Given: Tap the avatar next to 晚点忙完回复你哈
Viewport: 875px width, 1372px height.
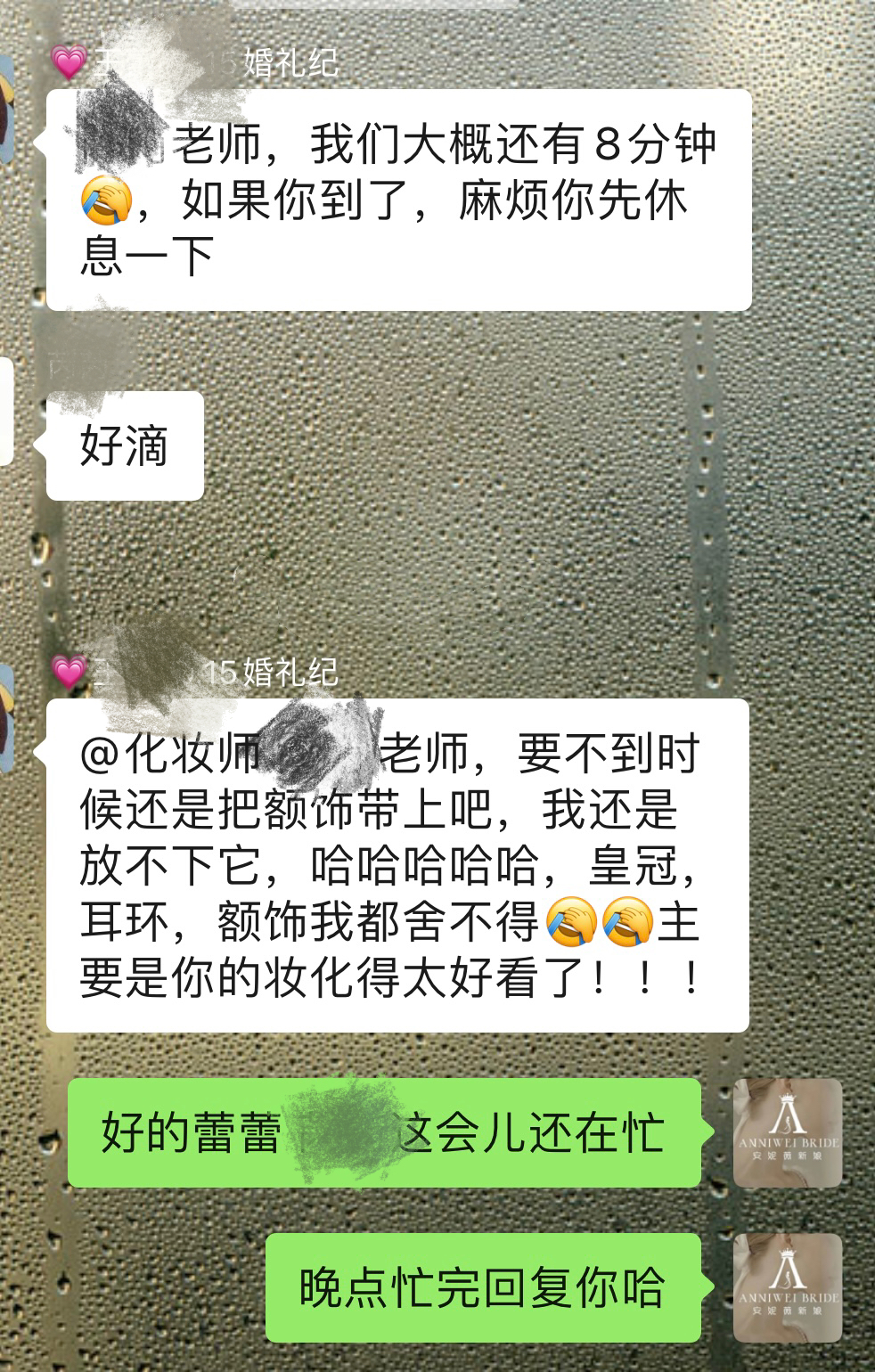Looking at the screenshot, I should 787,1286.
